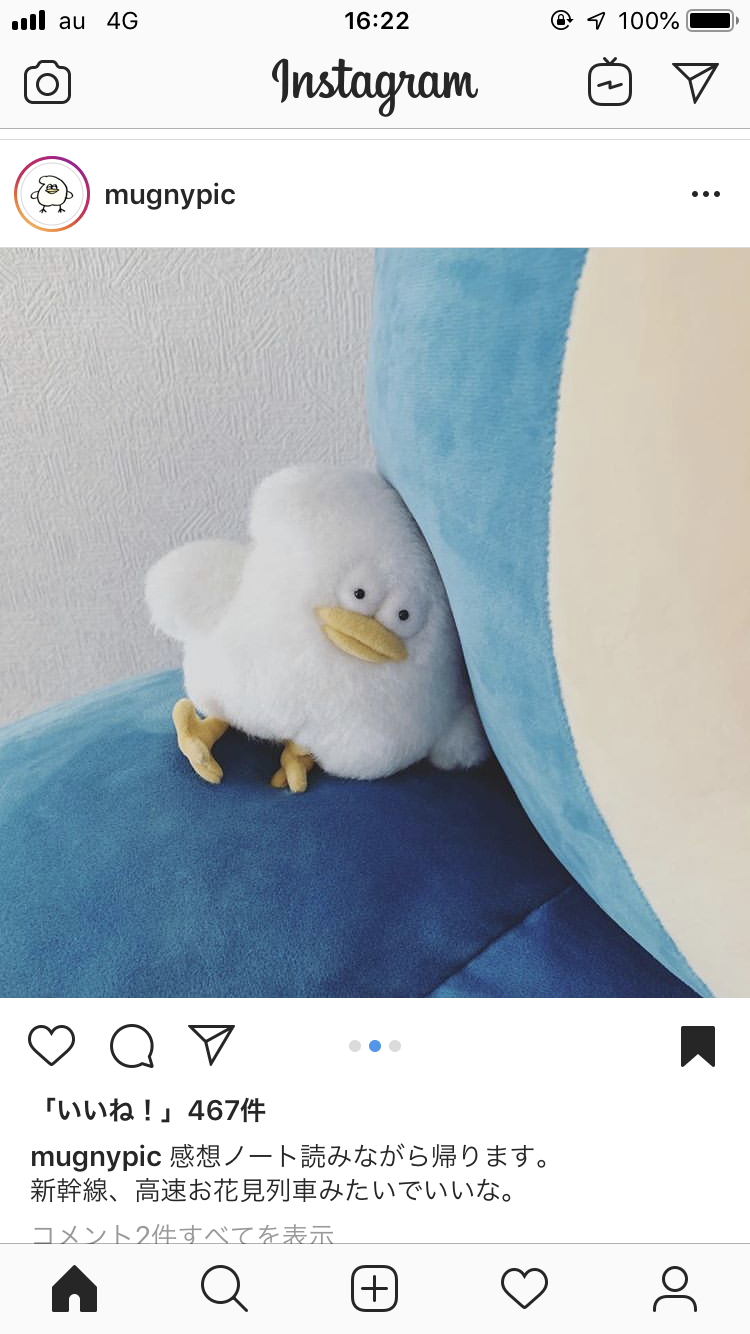Open the Activity heart tab
Viewport: 750px width, 1334px height.
point(524,1289)
